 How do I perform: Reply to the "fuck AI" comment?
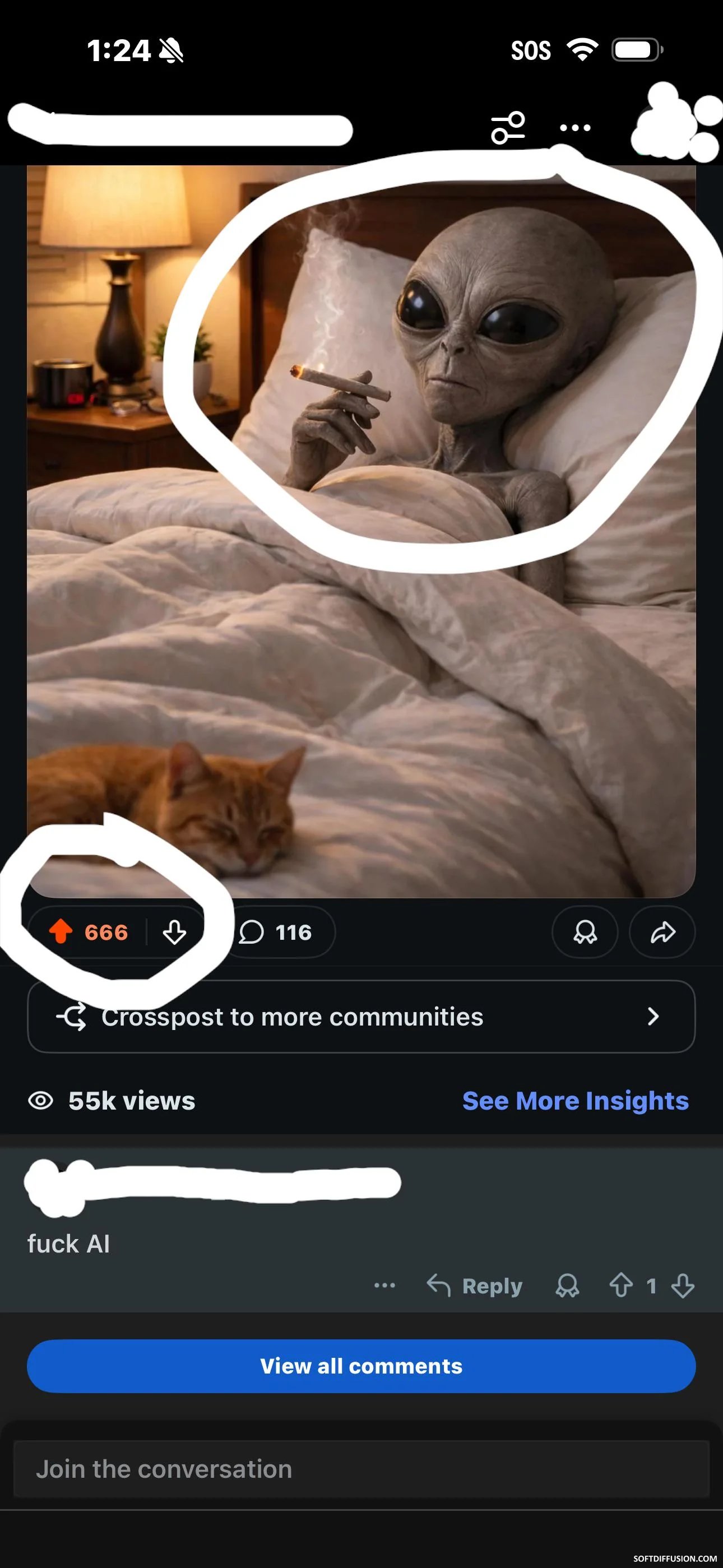coord(475,1286)
